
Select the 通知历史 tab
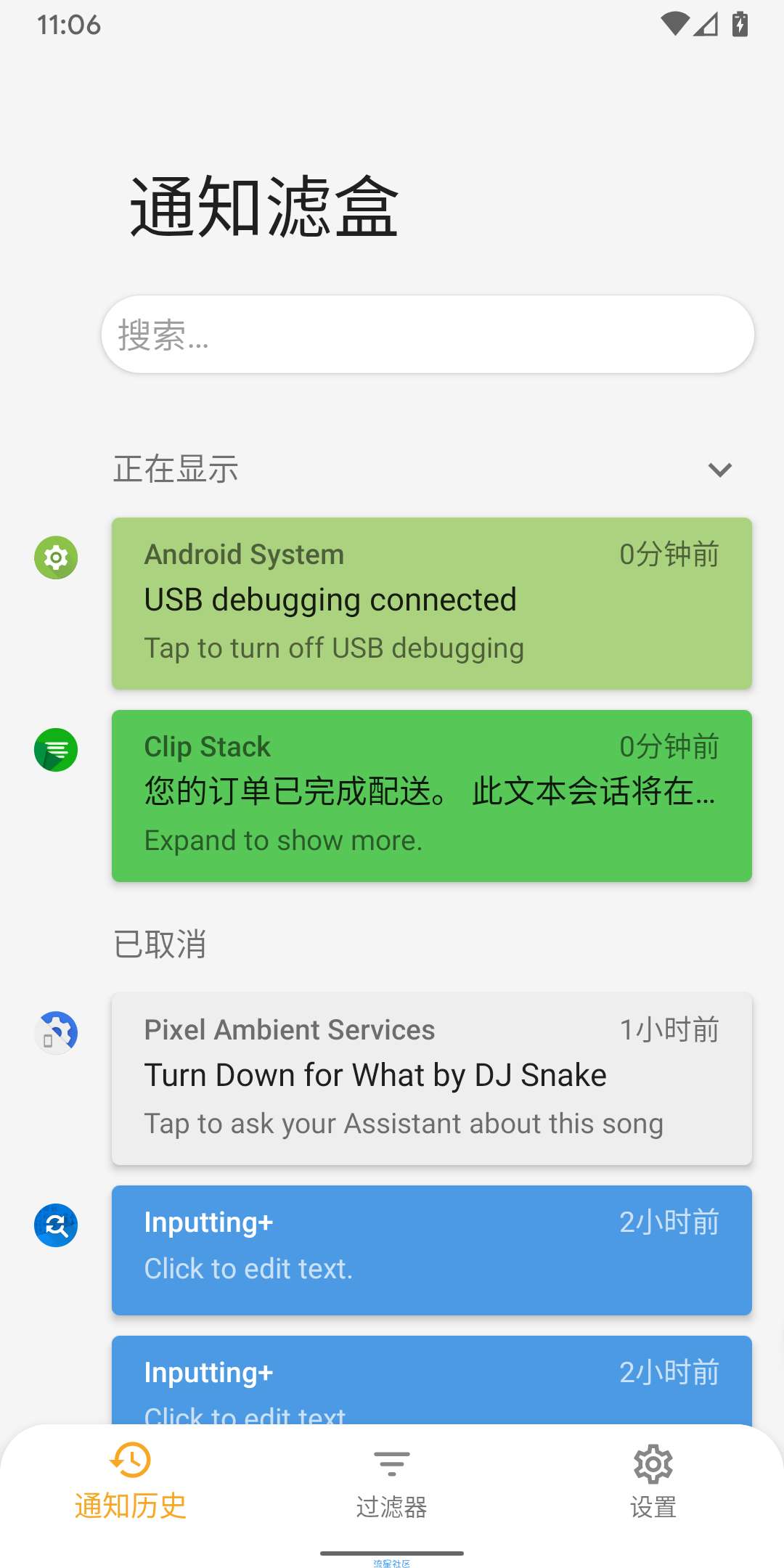pos(131,1482)
